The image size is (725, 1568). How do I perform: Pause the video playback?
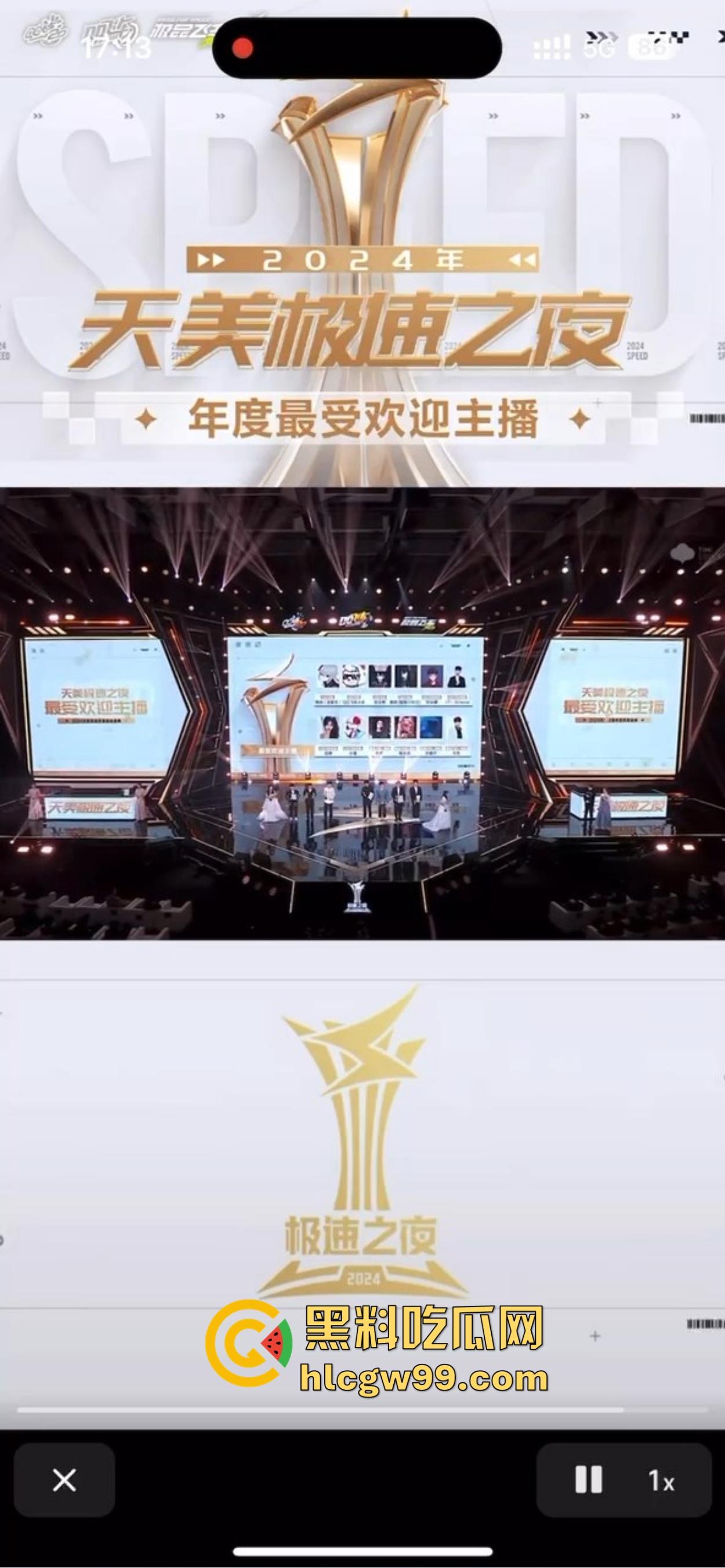(x=588, y=1480)
